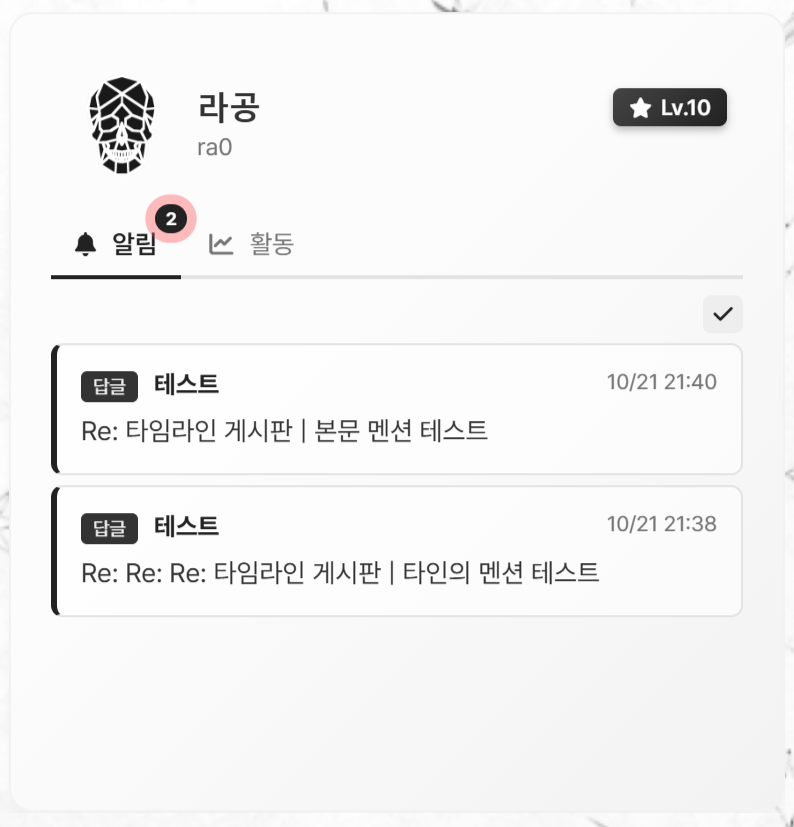This screenshot has height=827, width=794.
Task: Click the username 라공
Action: point(227,108)
